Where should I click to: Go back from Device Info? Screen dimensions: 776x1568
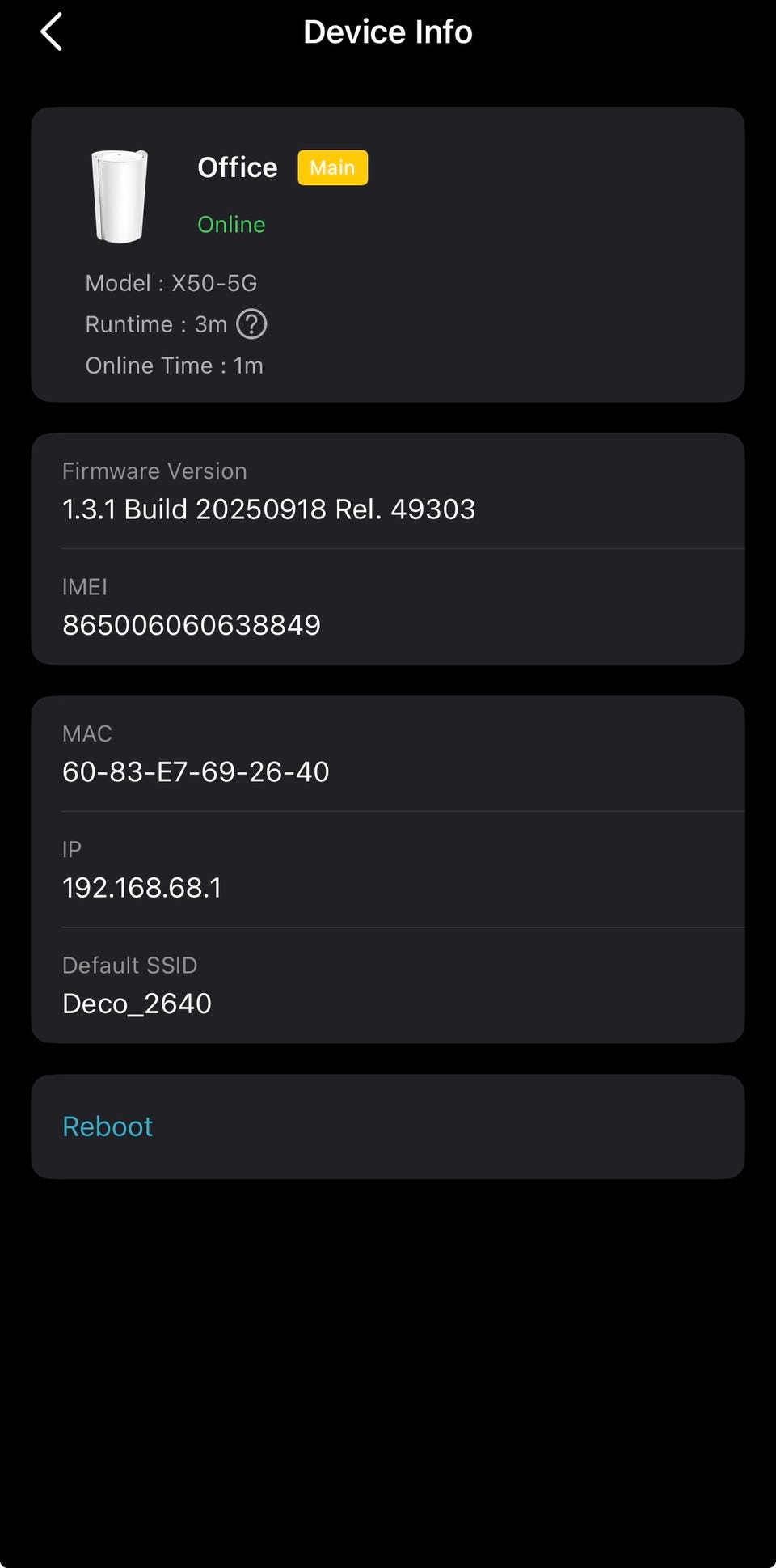pos(52,32)
